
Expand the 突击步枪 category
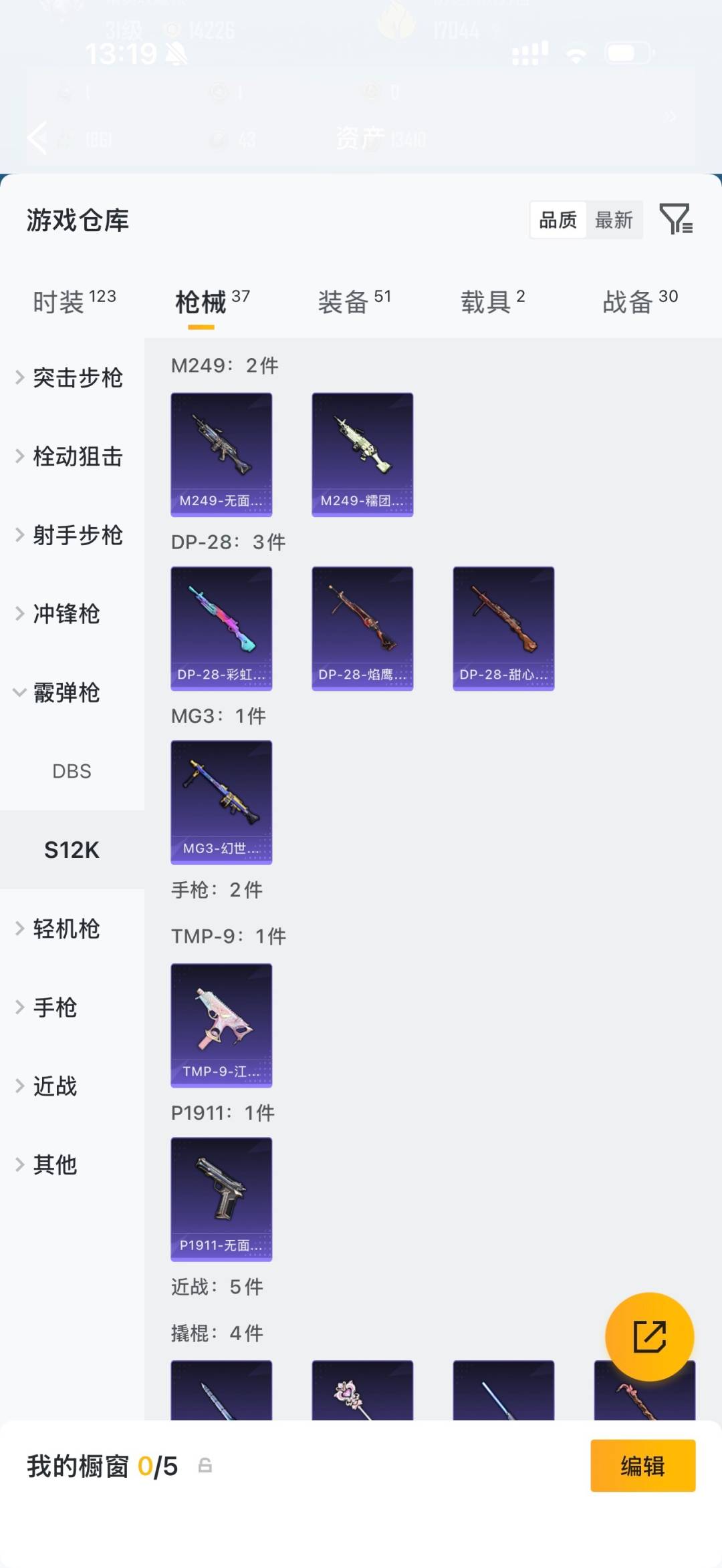[x=76, y=377]
